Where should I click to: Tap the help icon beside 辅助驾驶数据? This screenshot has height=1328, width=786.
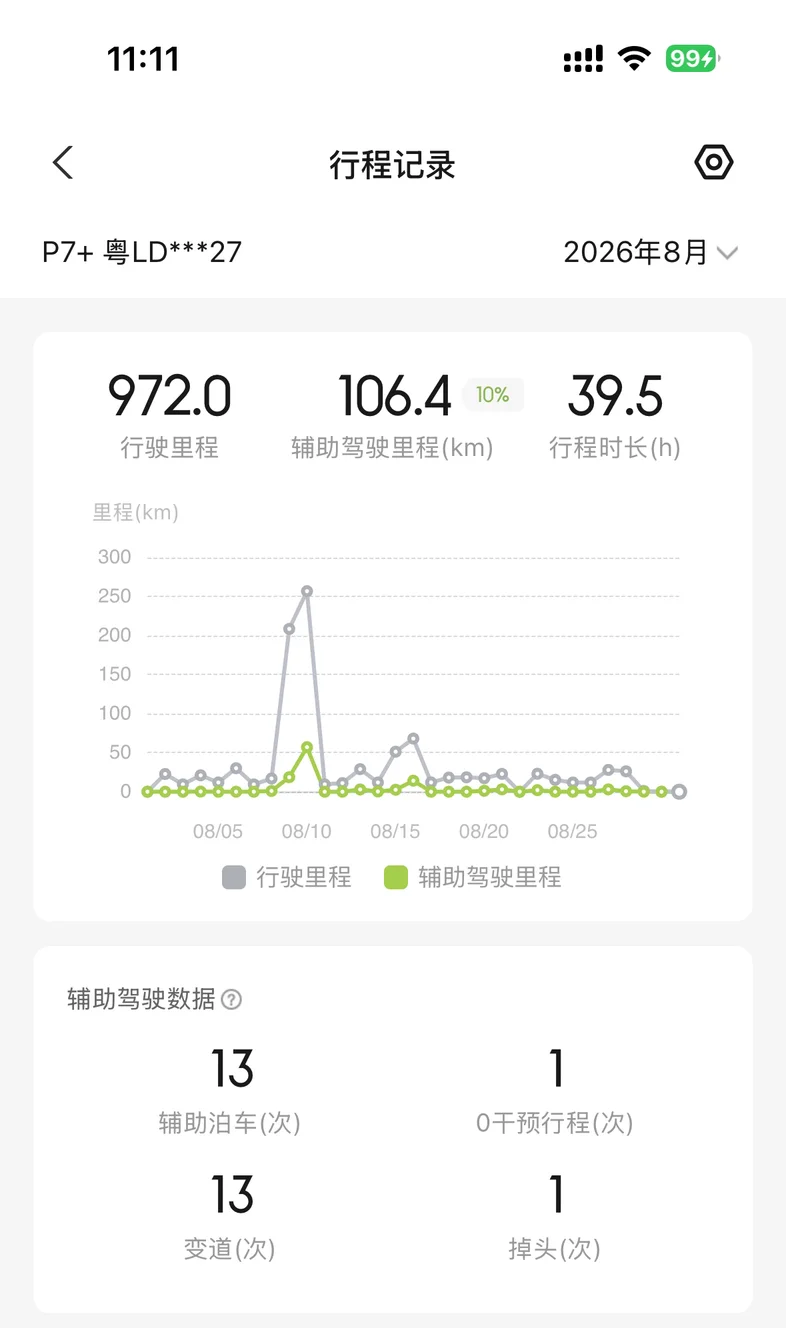[x=231, y=999]
